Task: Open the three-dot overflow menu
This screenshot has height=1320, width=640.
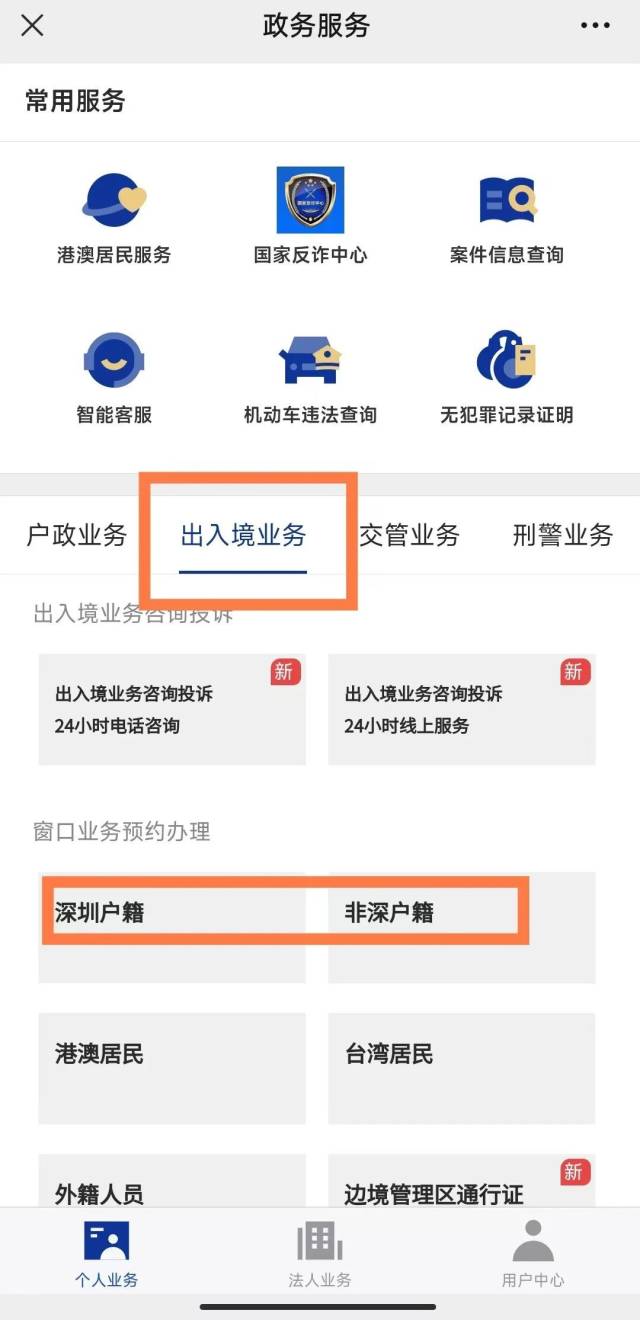Action: 595,26
